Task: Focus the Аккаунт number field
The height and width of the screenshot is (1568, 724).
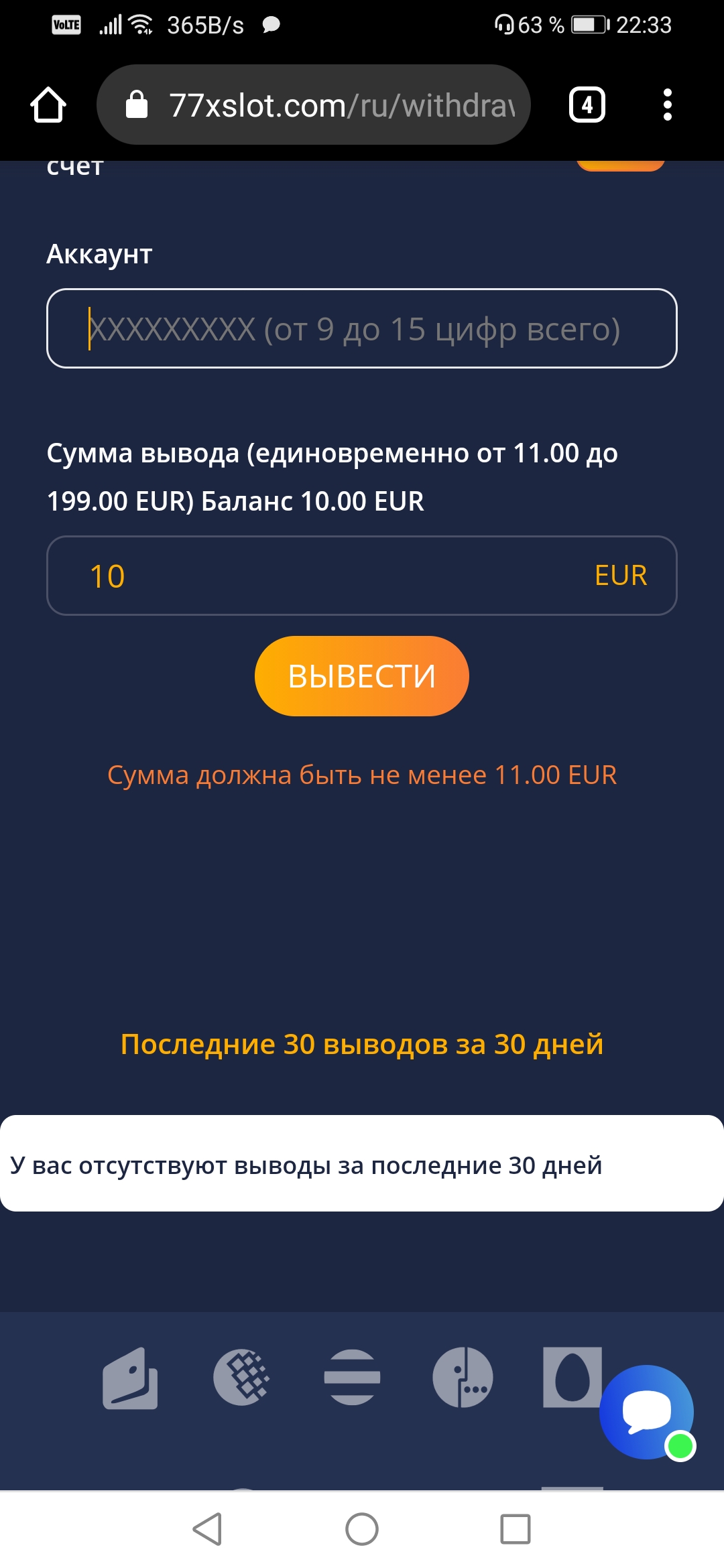Action: (362, 328)
